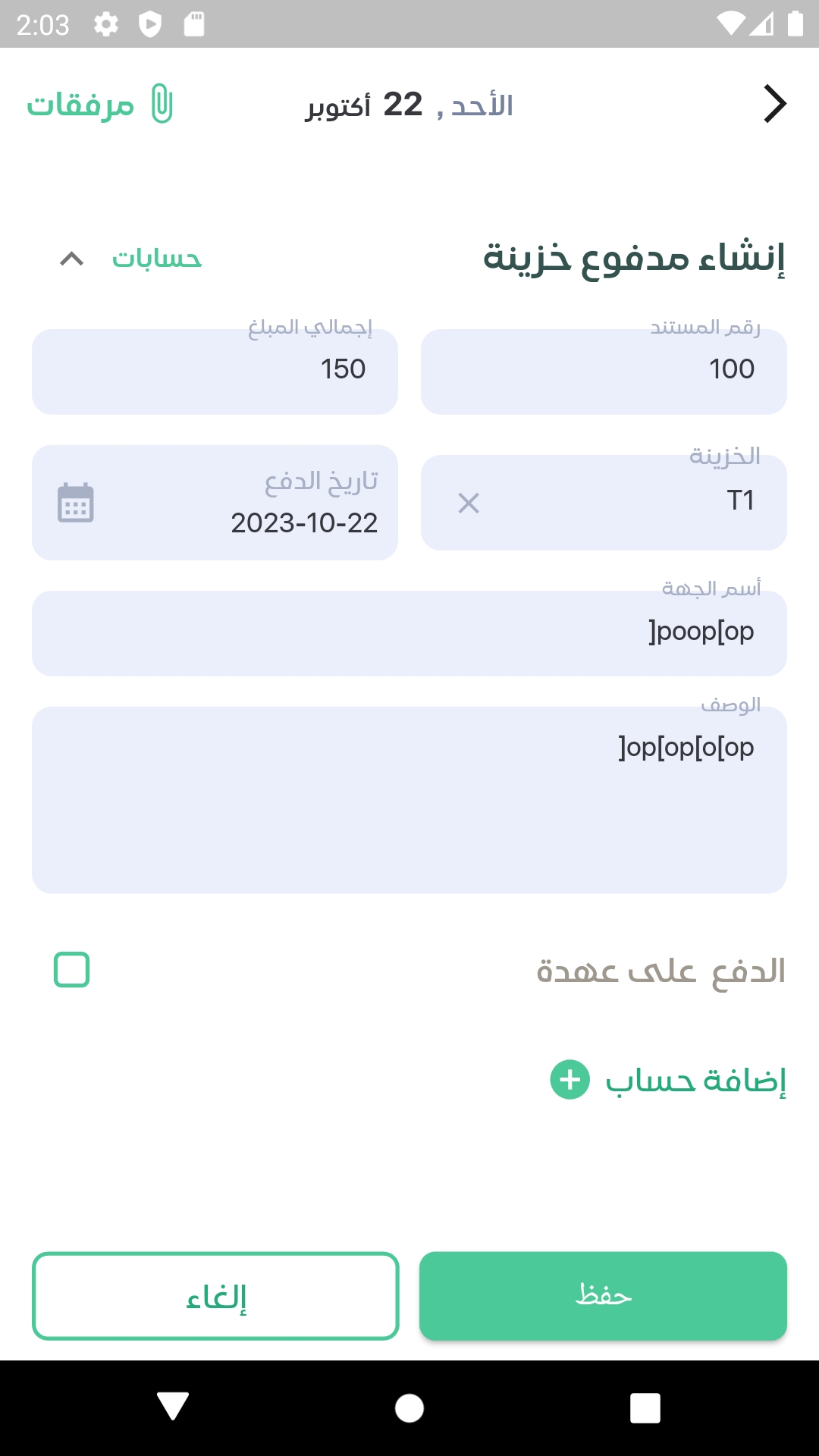819x1456 pixels.
Task: Edit the رقم المستند document number field
Action: pos(604,372)
